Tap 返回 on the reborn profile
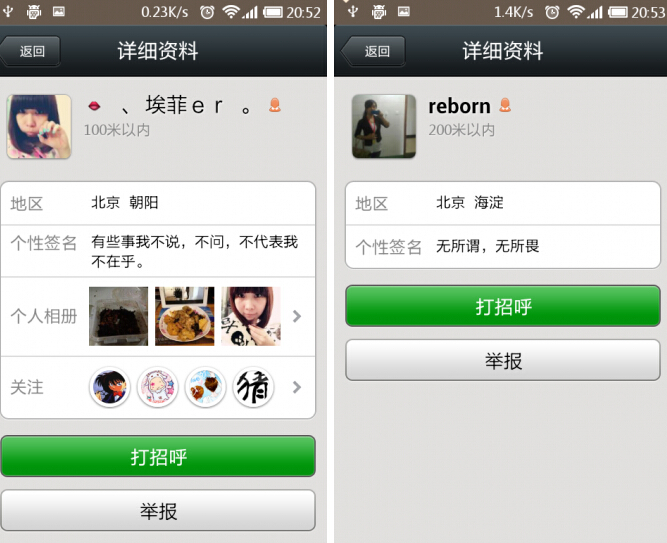 pos(374,51)
